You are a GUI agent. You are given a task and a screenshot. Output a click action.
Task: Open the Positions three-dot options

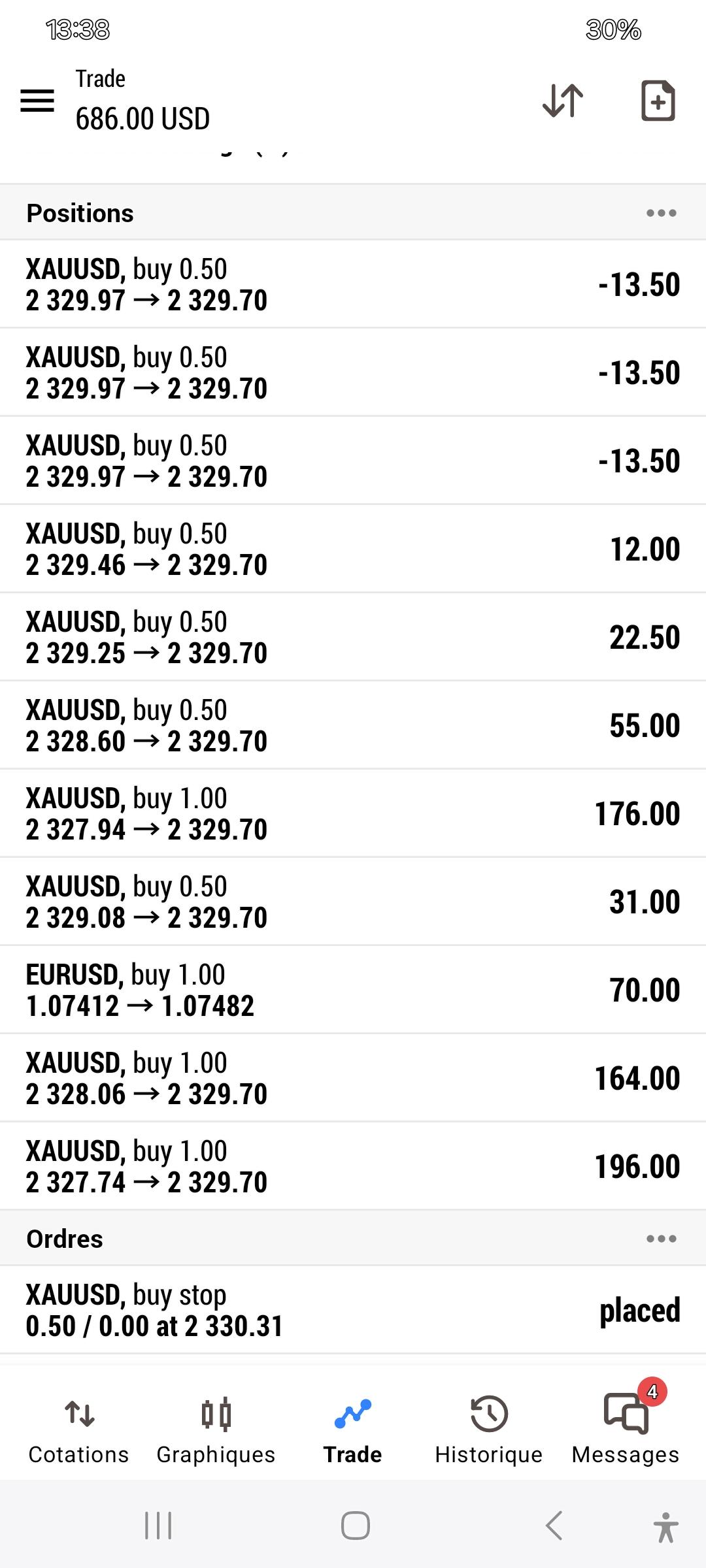661,213
